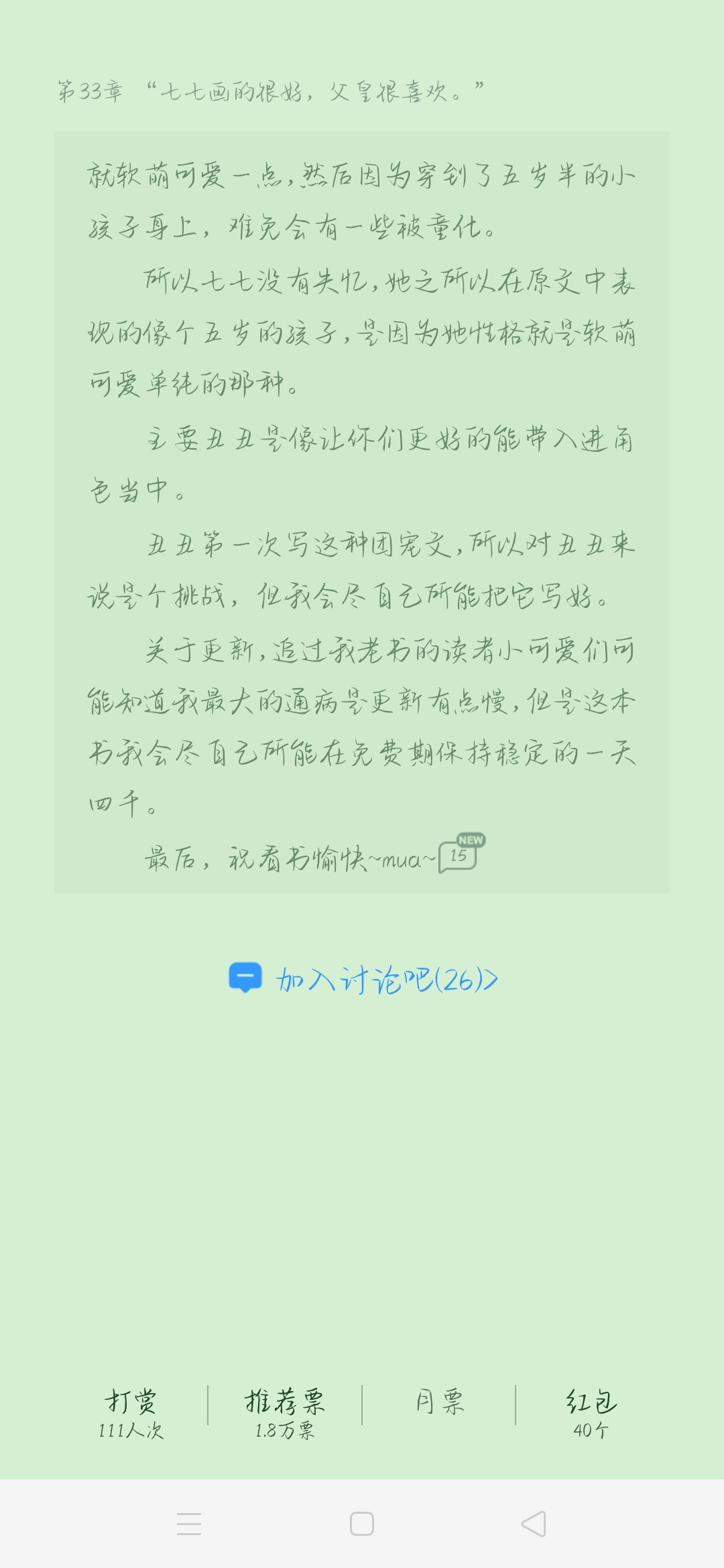This screenshot has height=1568, width=724.
Task: Return to home via system home button
Action: coord(362,1524)
